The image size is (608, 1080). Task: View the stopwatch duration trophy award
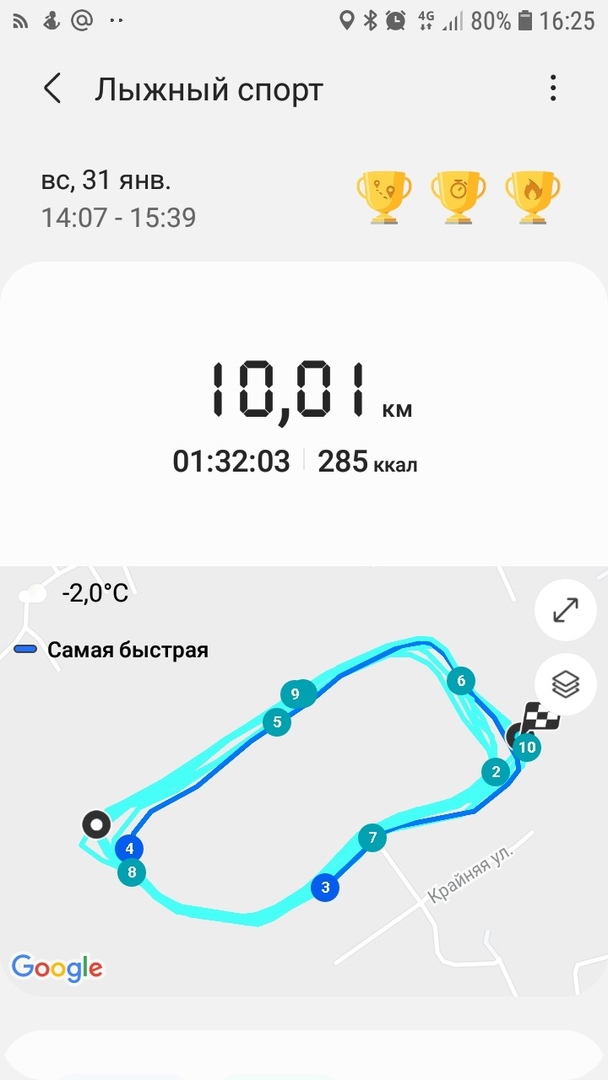click(458, 194)
